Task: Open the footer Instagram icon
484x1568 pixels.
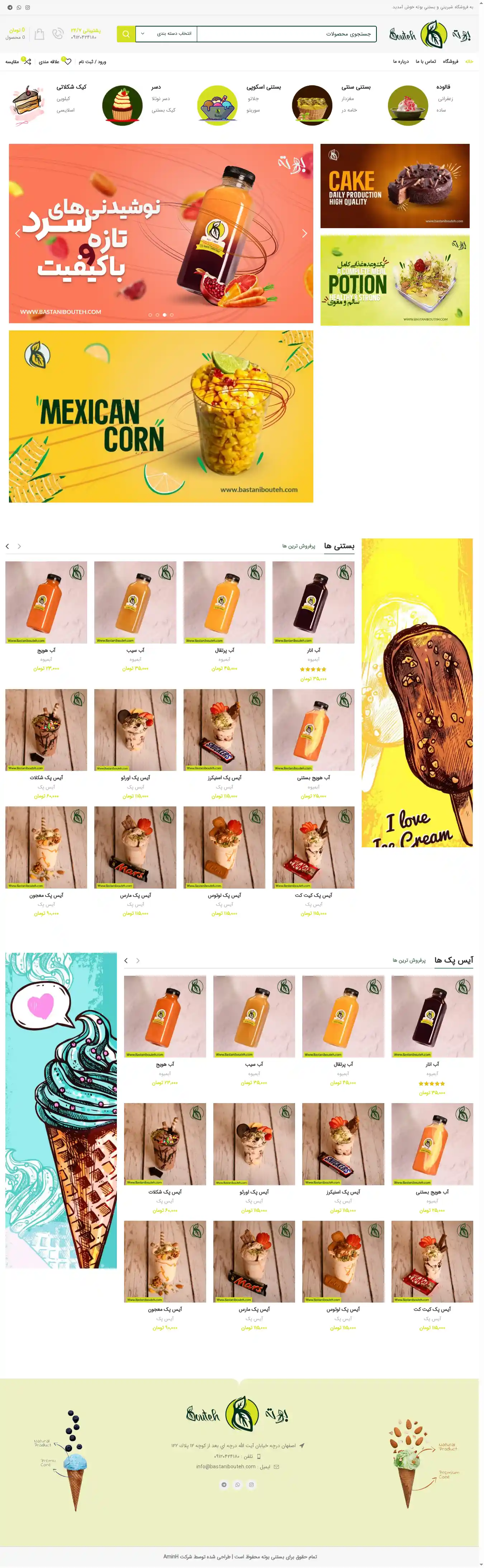Action: point(251,1485)
